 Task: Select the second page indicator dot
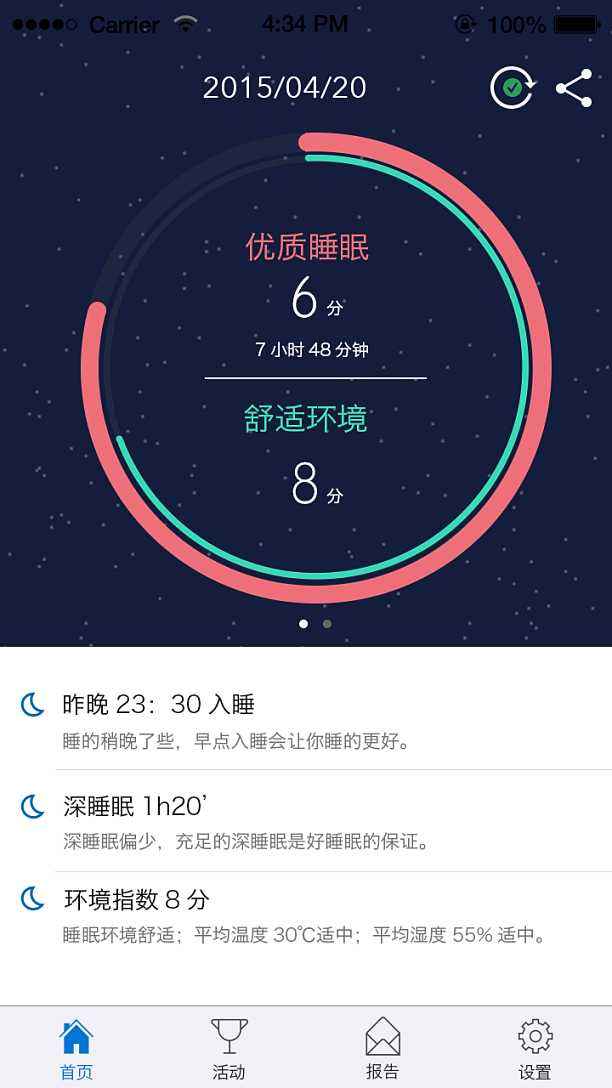coord(327,624)
